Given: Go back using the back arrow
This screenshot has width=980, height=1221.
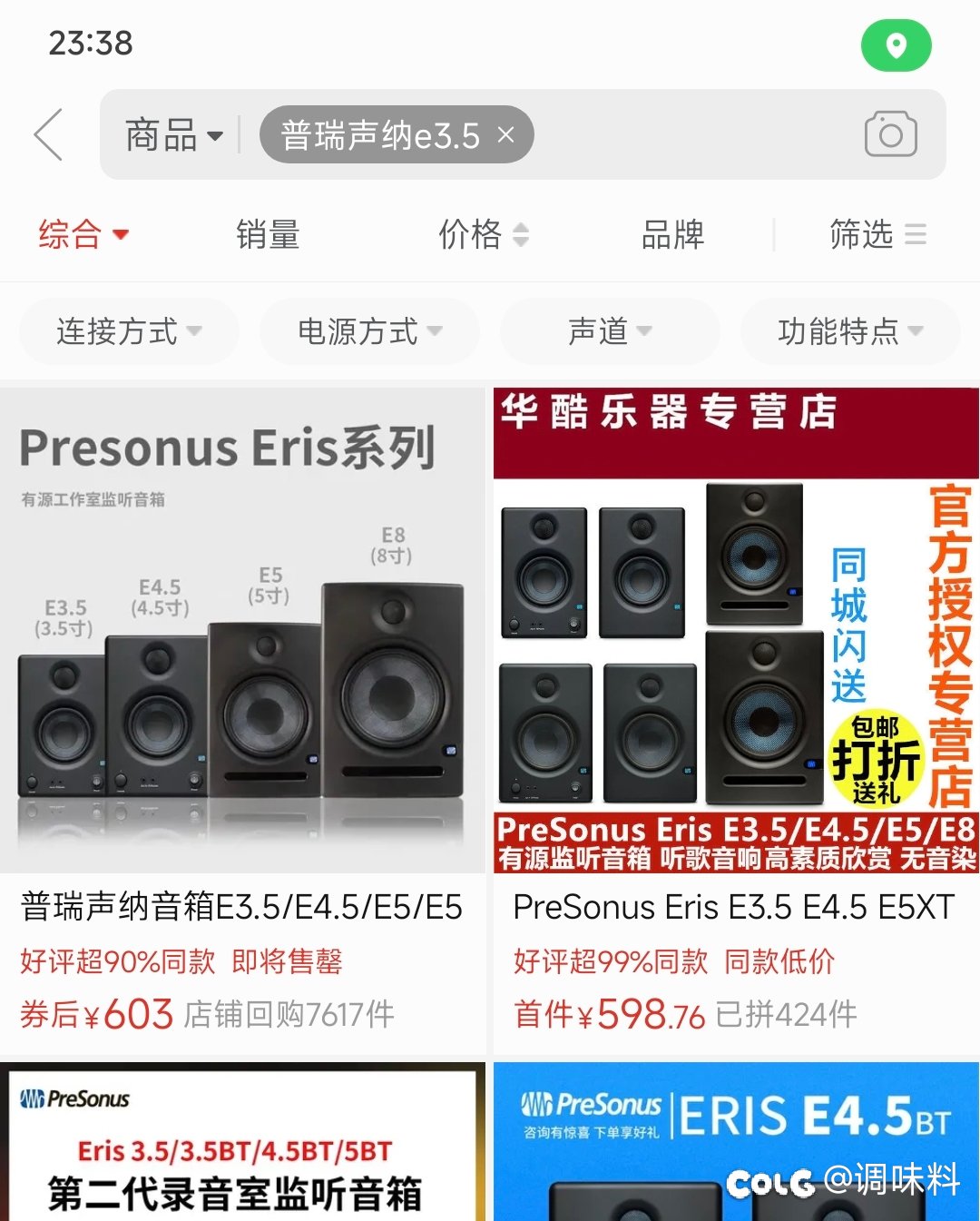Looking at the screenshot, I should click(48, 134).
